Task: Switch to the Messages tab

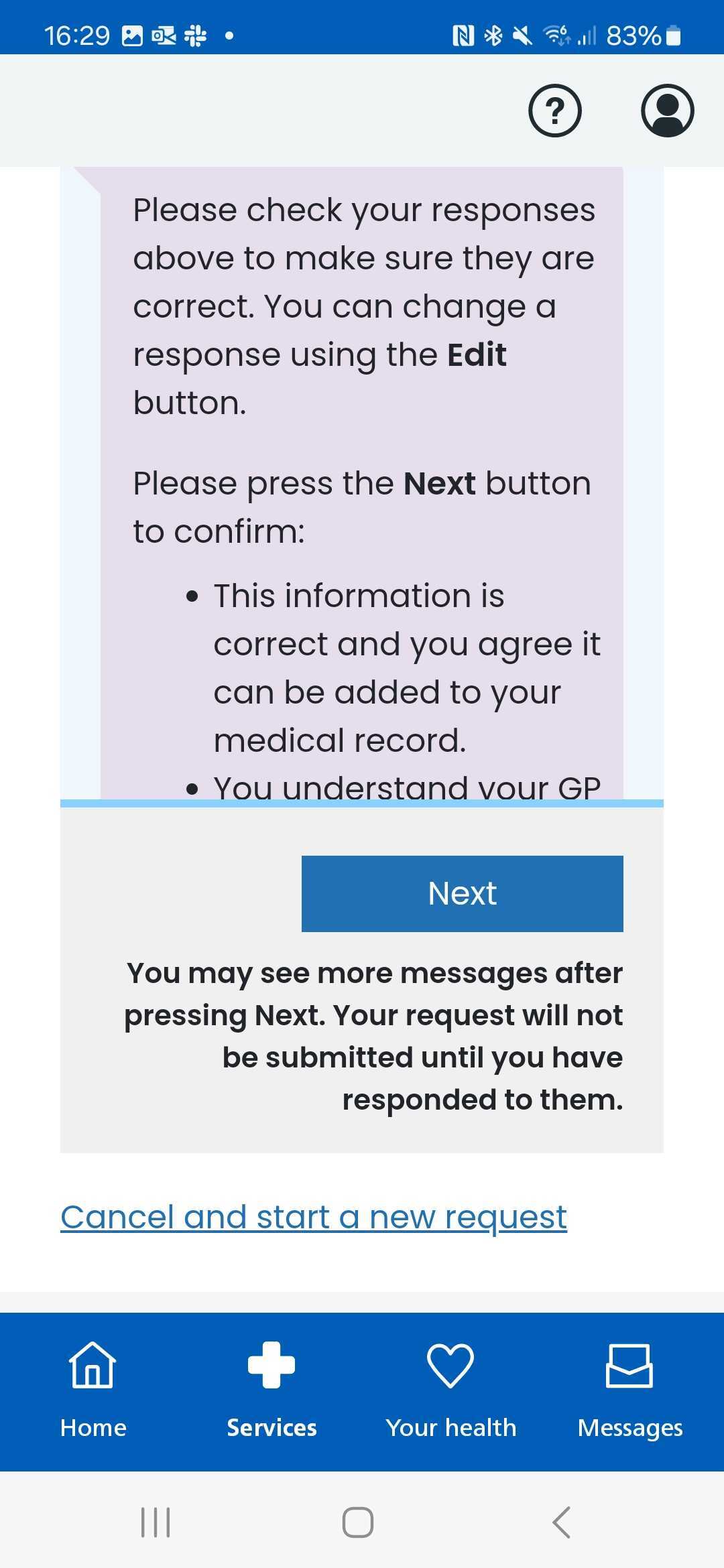Action: tap(629, 1390)
